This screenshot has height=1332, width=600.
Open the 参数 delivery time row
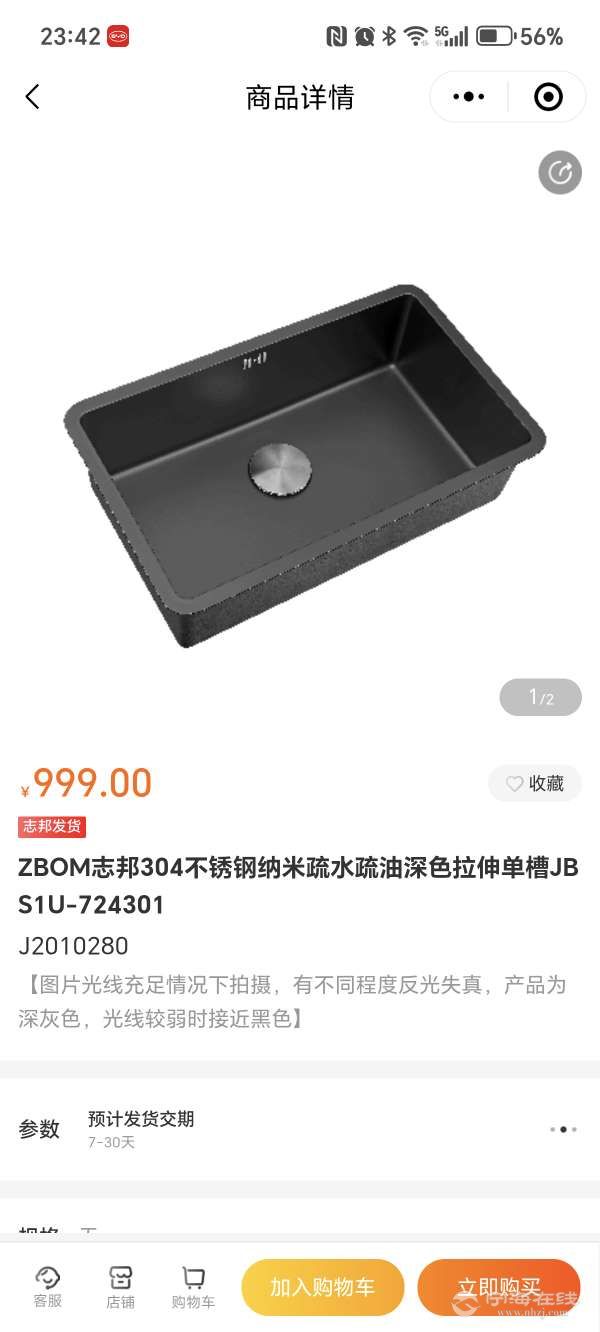tap(300, 1129)
